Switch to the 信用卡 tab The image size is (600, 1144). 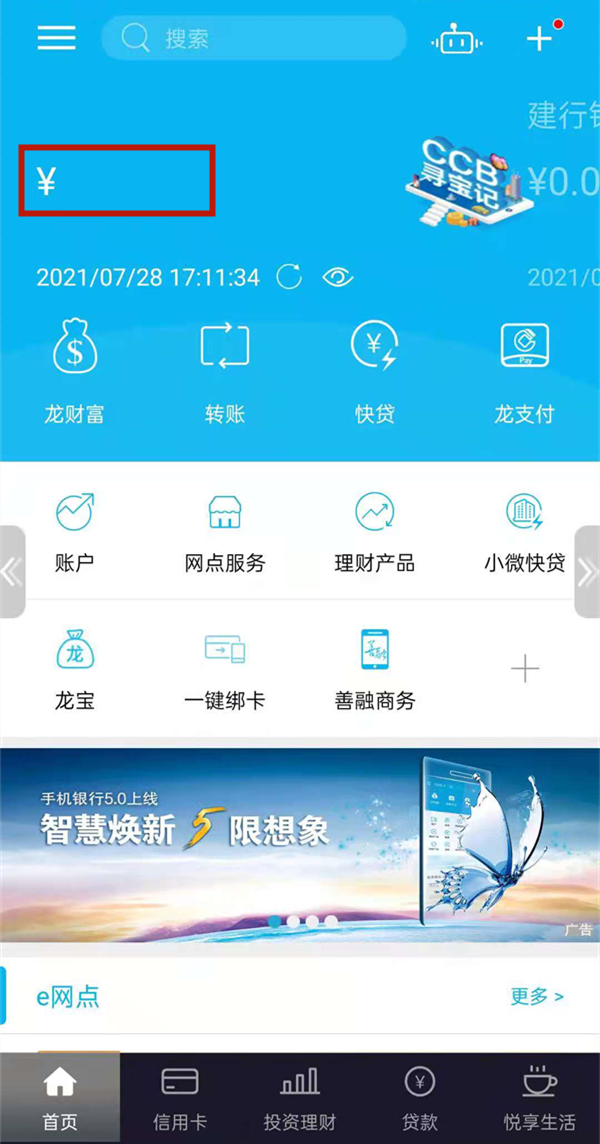point(180,1098)
